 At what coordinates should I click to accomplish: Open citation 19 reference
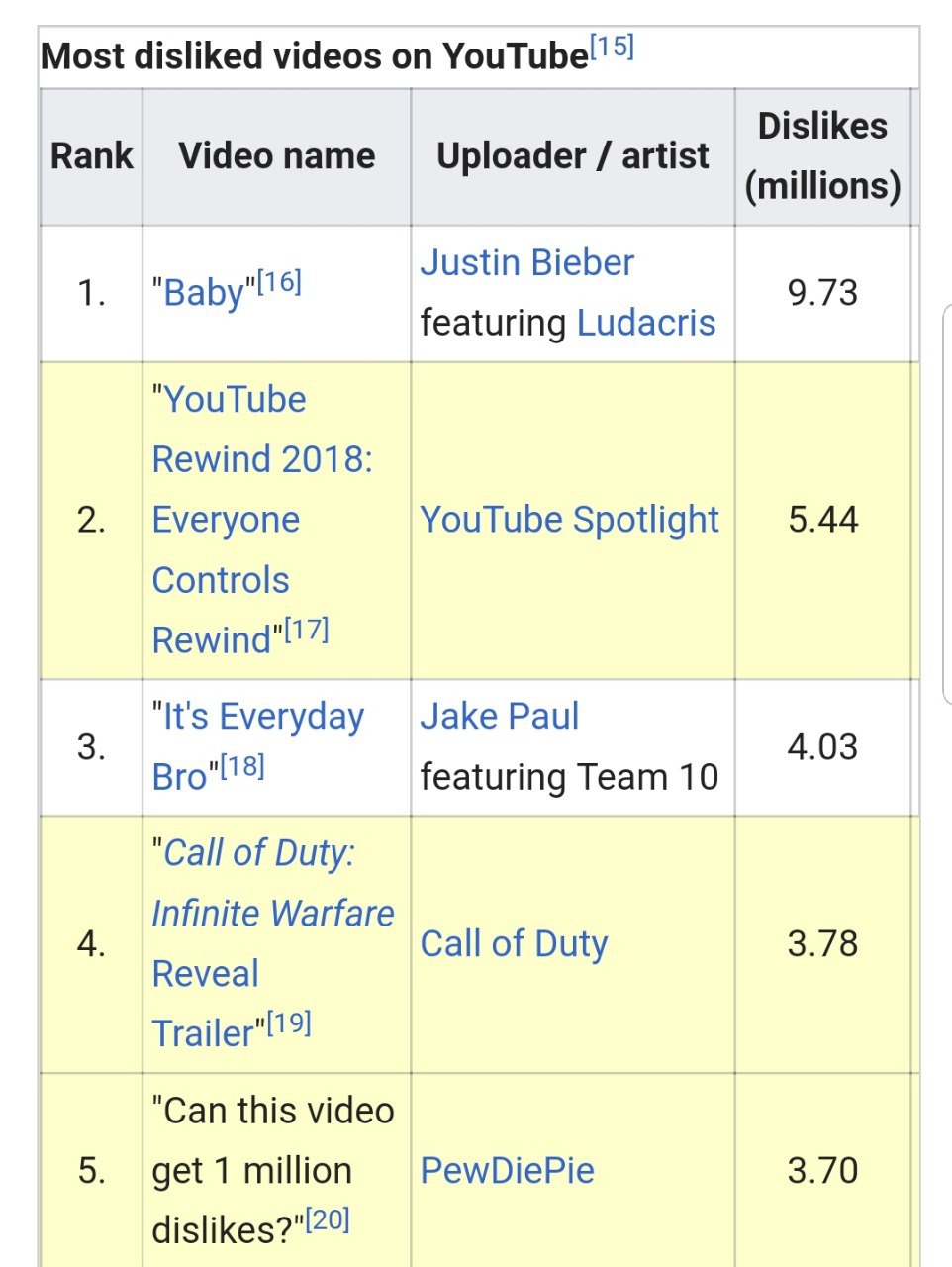pyautogui.click(x=289, y=1023)
